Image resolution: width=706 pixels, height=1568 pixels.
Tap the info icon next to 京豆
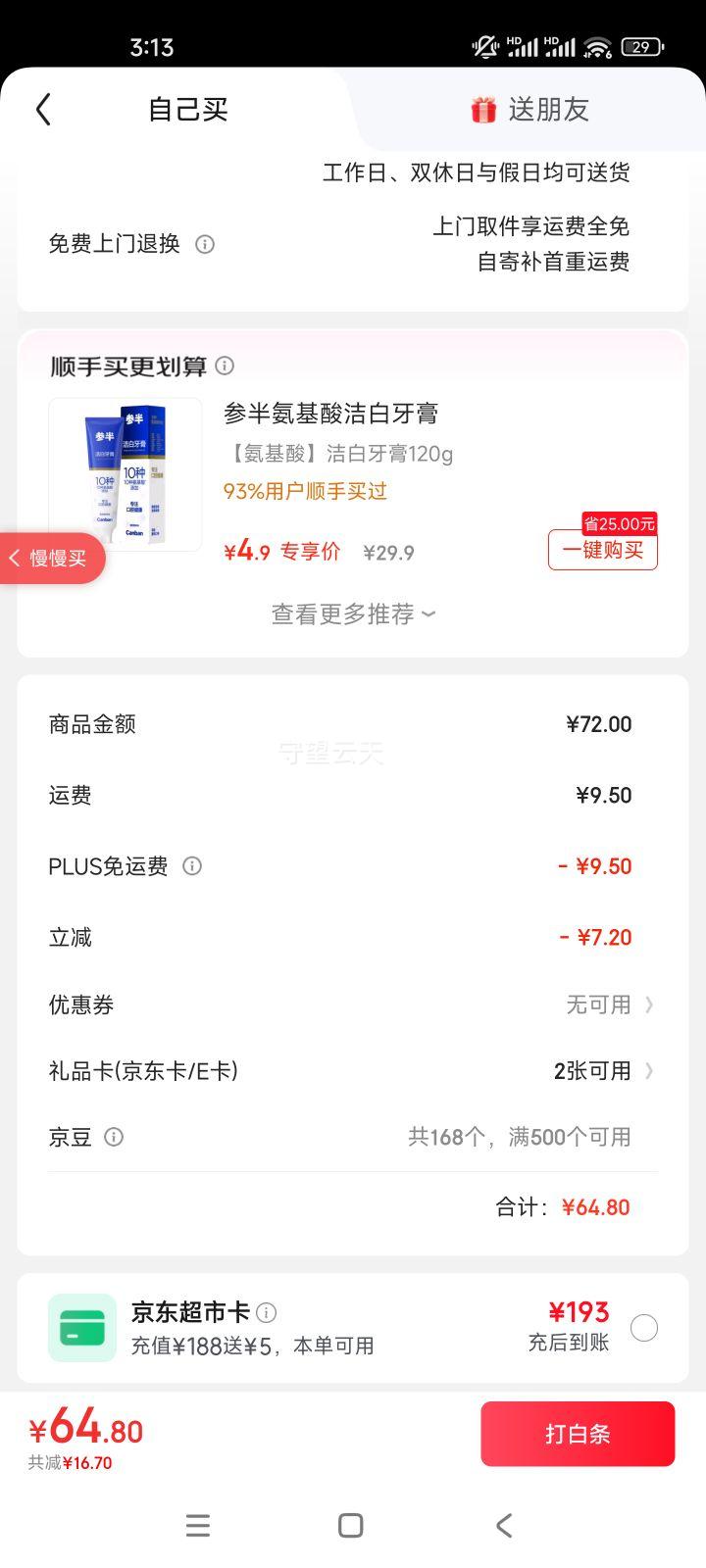tap(113, 1137)
